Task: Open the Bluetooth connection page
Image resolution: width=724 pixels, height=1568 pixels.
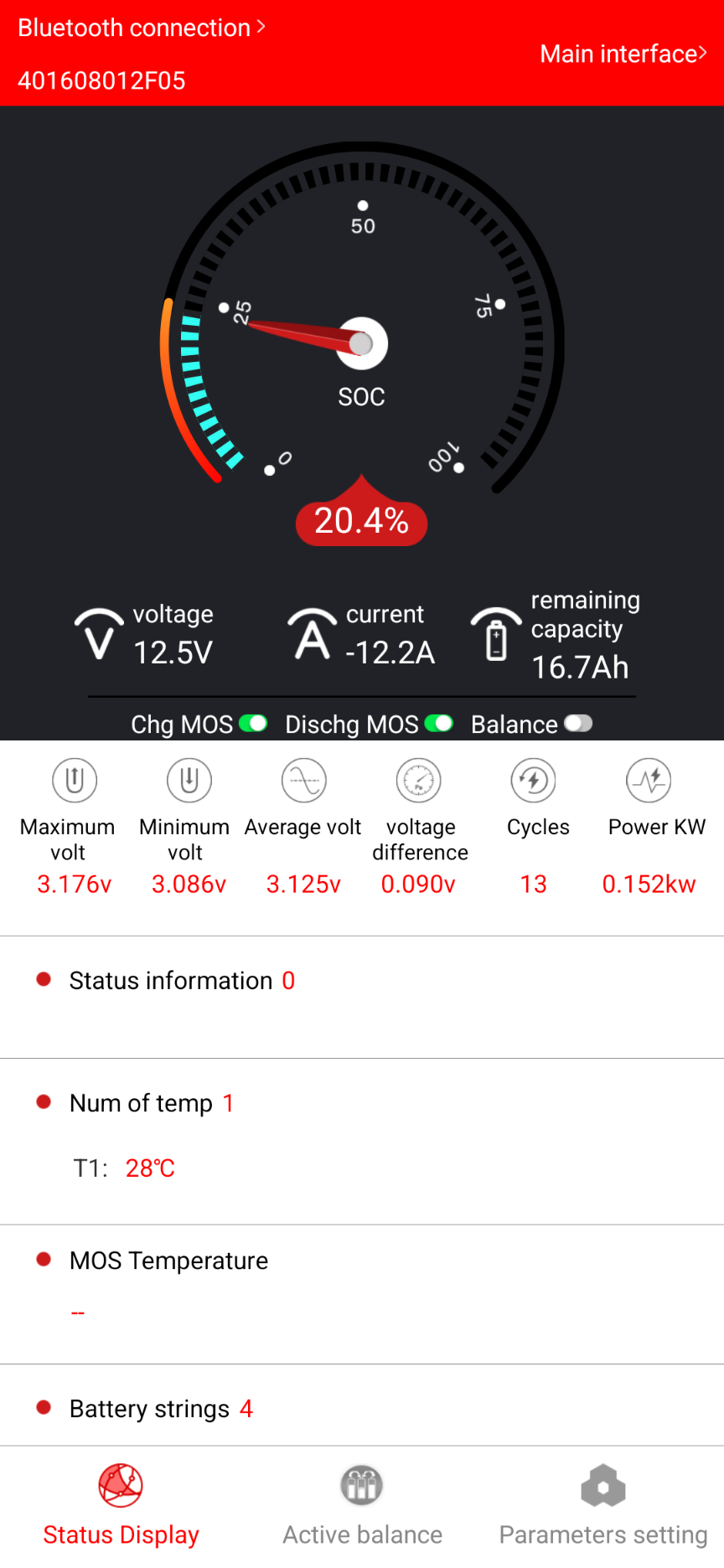Action: click(x=142, y=28)
